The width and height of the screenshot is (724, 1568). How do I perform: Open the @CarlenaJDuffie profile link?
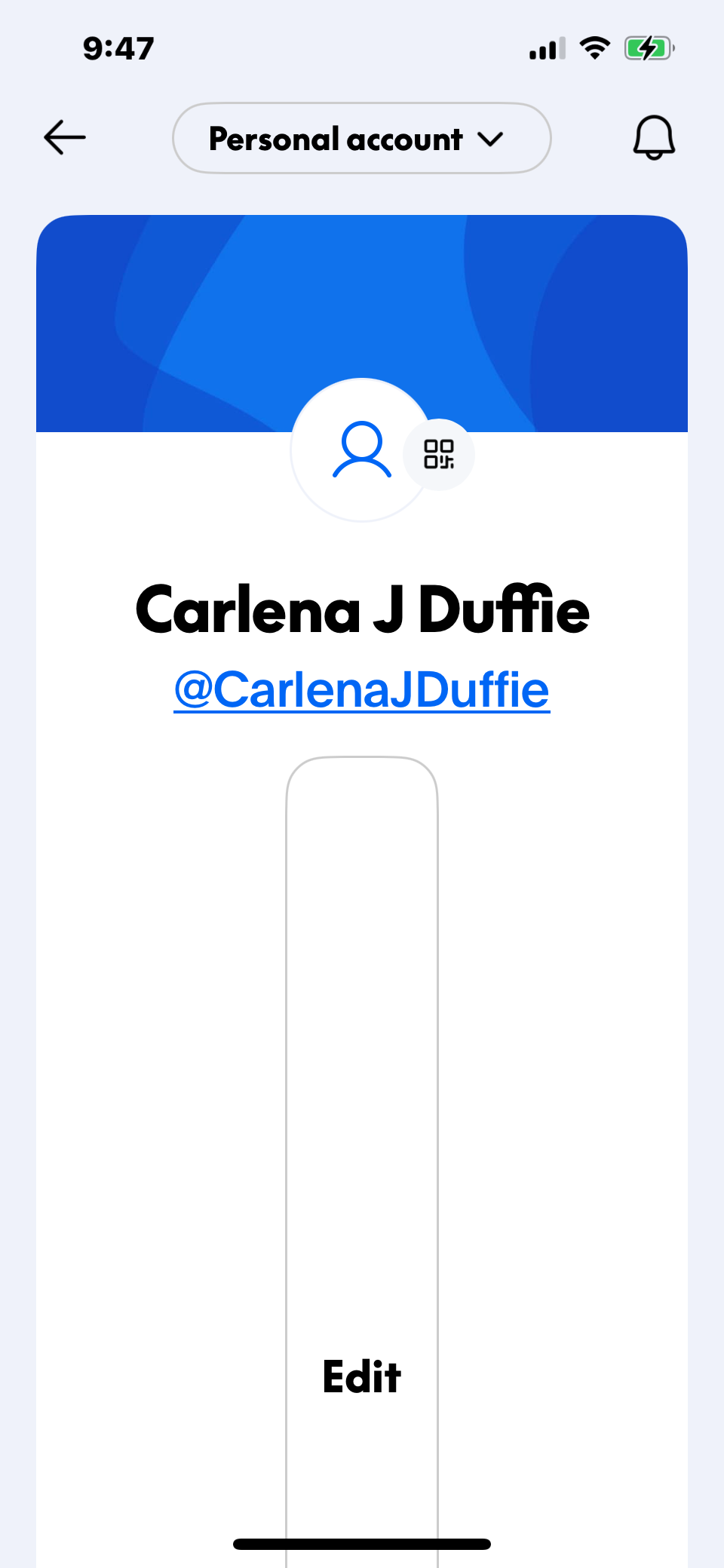point(361,689)
